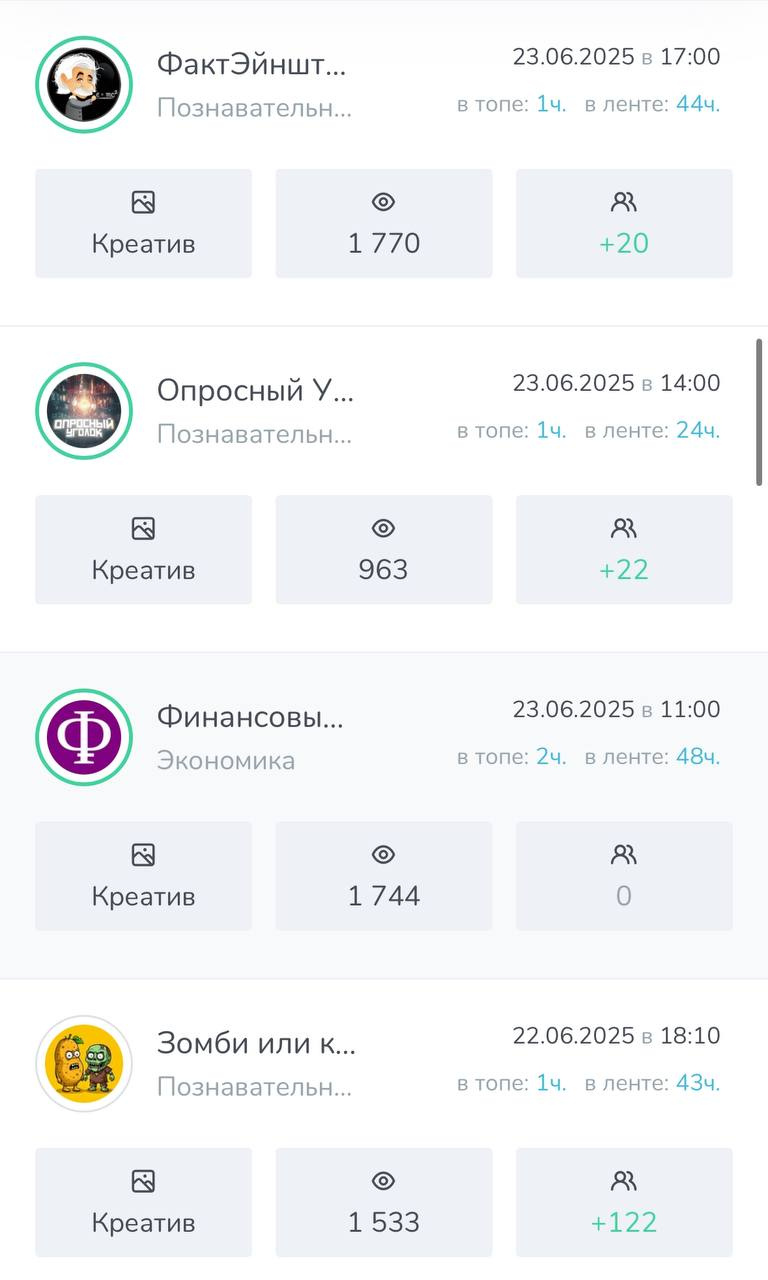Viewport: 768px width, 1280px height.
Task: View Креатив for ФактЭйншт... post
Action: 143,223
